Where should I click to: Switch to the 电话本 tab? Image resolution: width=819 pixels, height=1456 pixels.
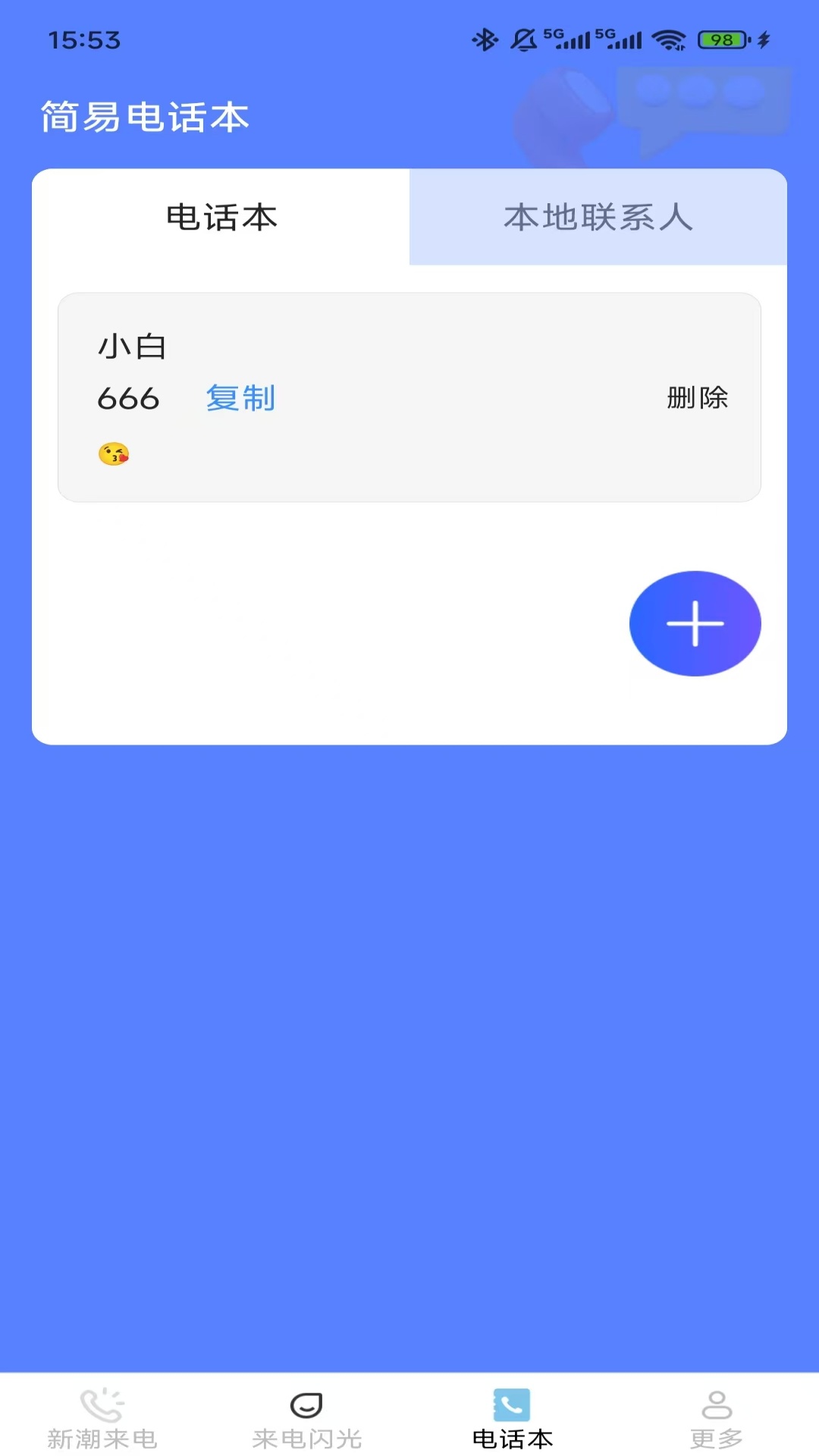pyautogui.click(x=221, y=218)
